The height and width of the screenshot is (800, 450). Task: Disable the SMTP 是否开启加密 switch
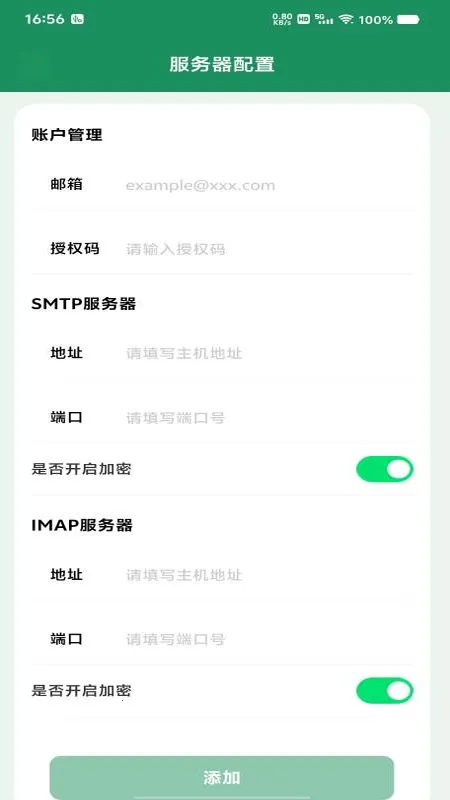pos(385,469)
